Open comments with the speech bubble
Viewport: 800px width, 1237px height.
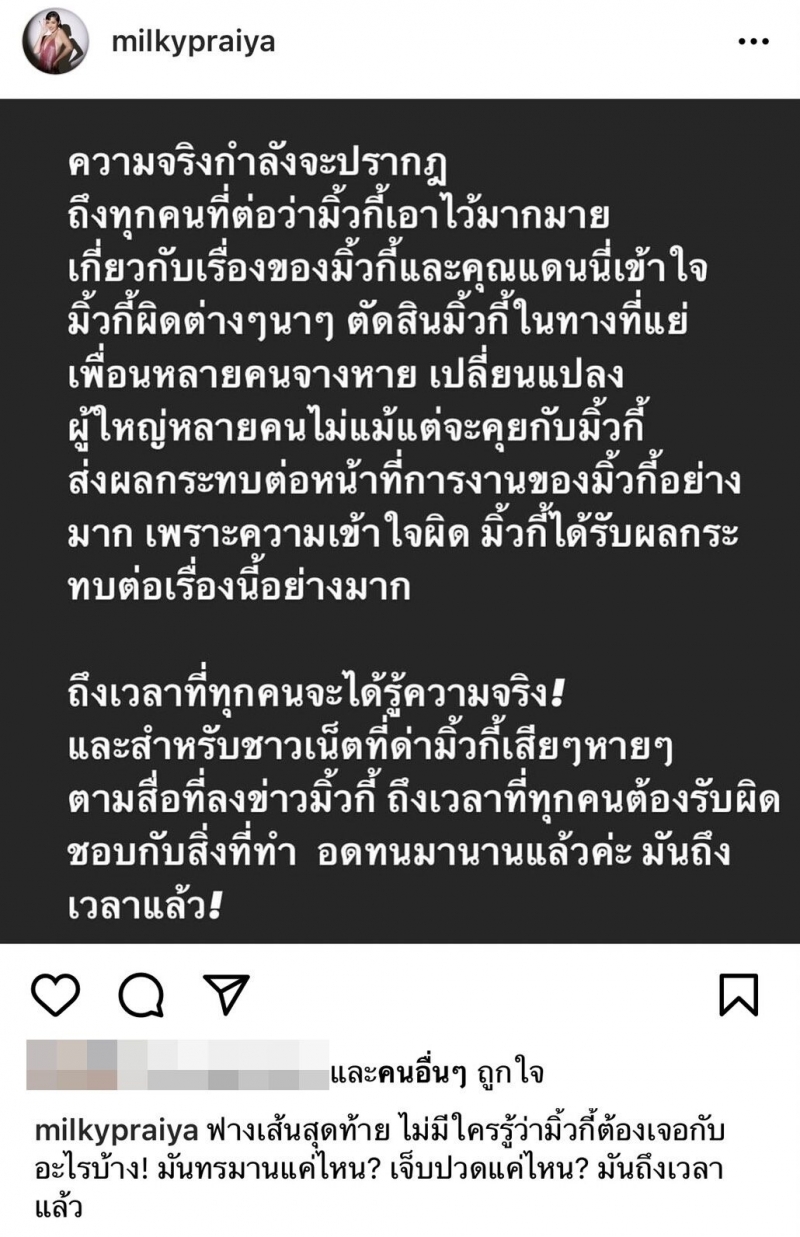coord(141,995)
